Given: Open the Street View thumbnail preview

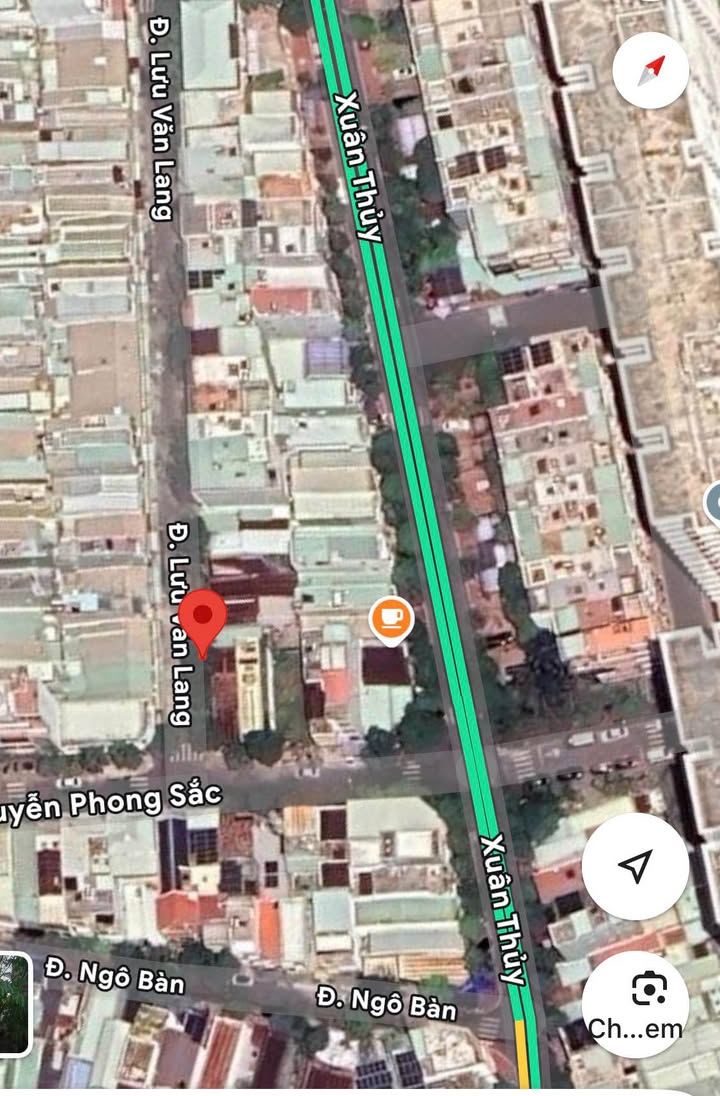Looking at the screenshot, I should pyautogui.click(x=13, y=1003).
